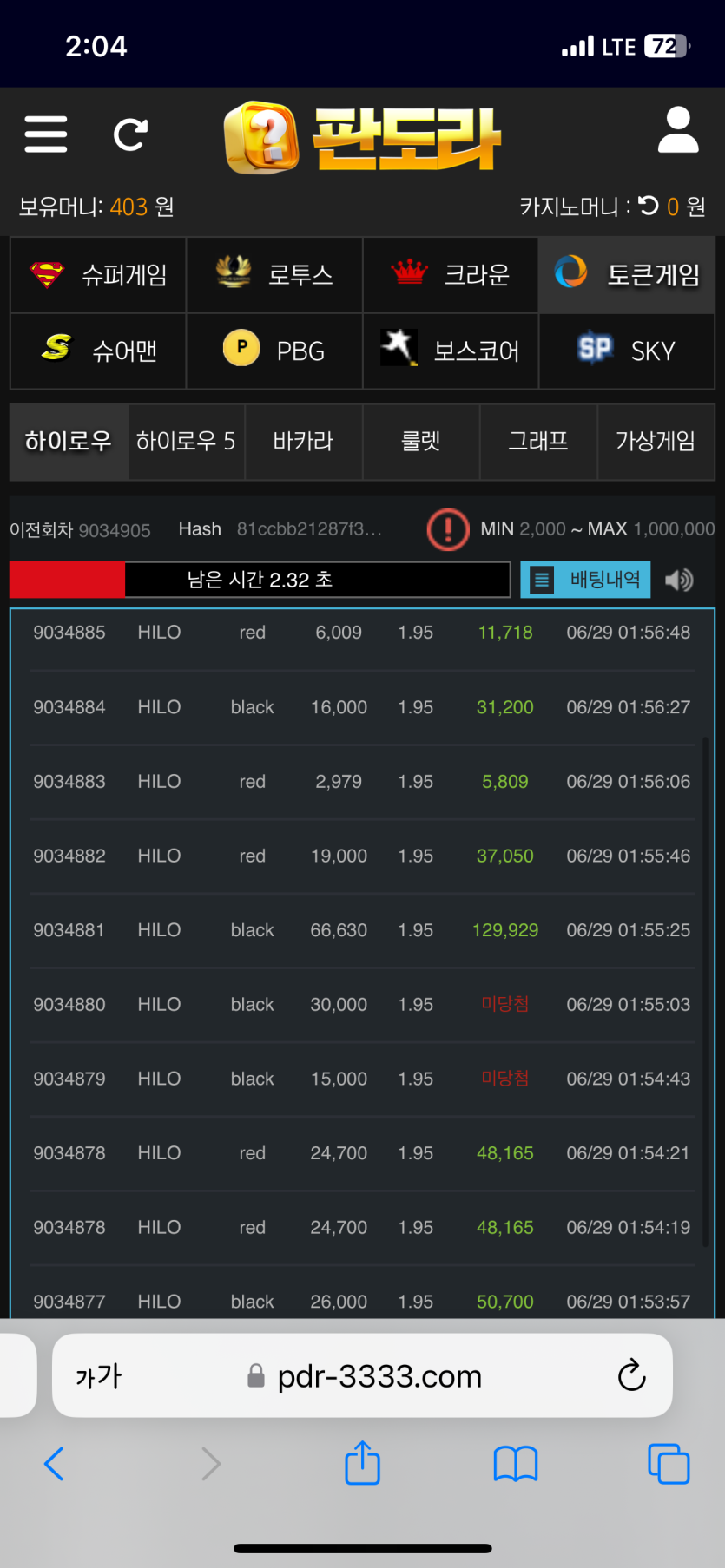This screenshot has height=1568, width=725.
Task: Switch to the 바카라 tab
Action: pos(303,441)
